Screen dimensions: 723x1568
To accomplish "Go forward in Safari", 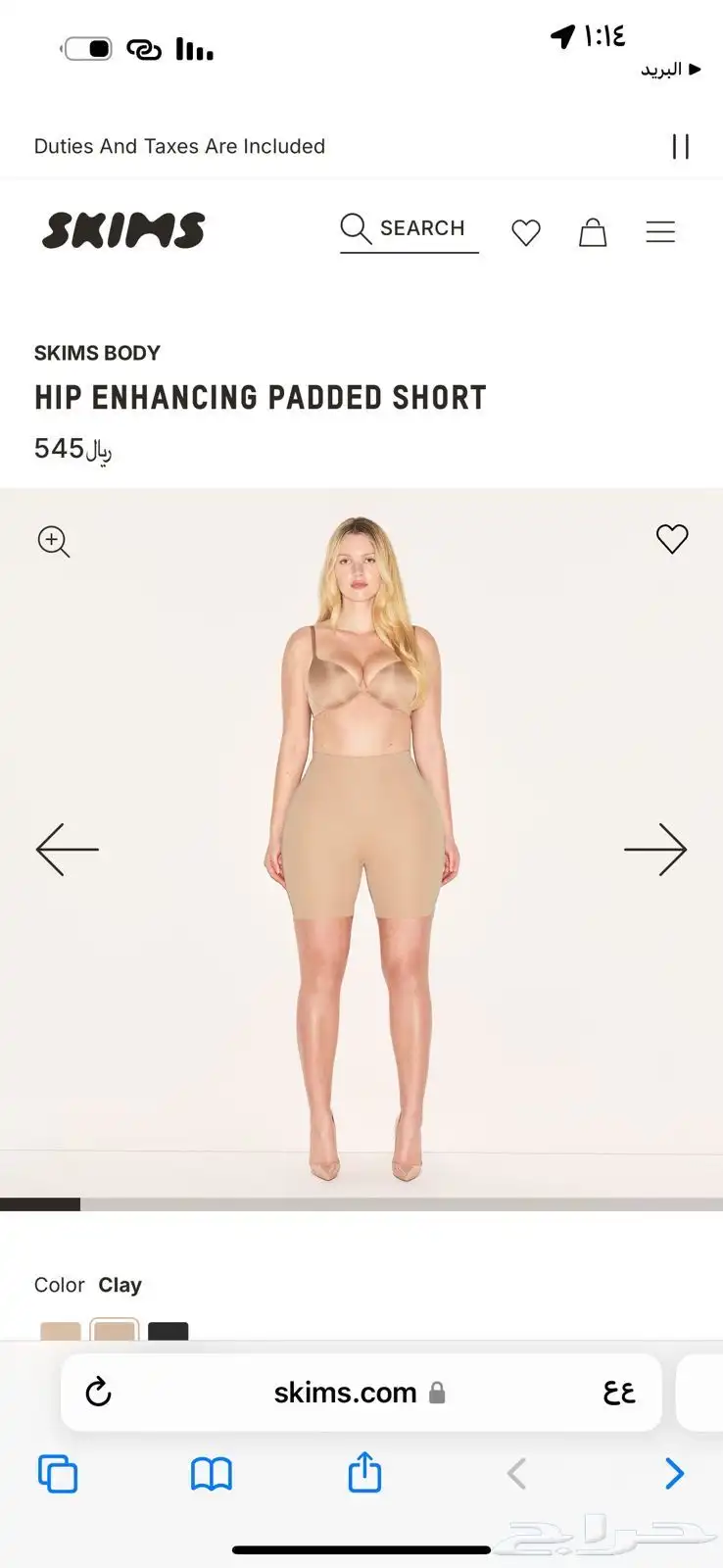I will click(x=674, y=1474).
